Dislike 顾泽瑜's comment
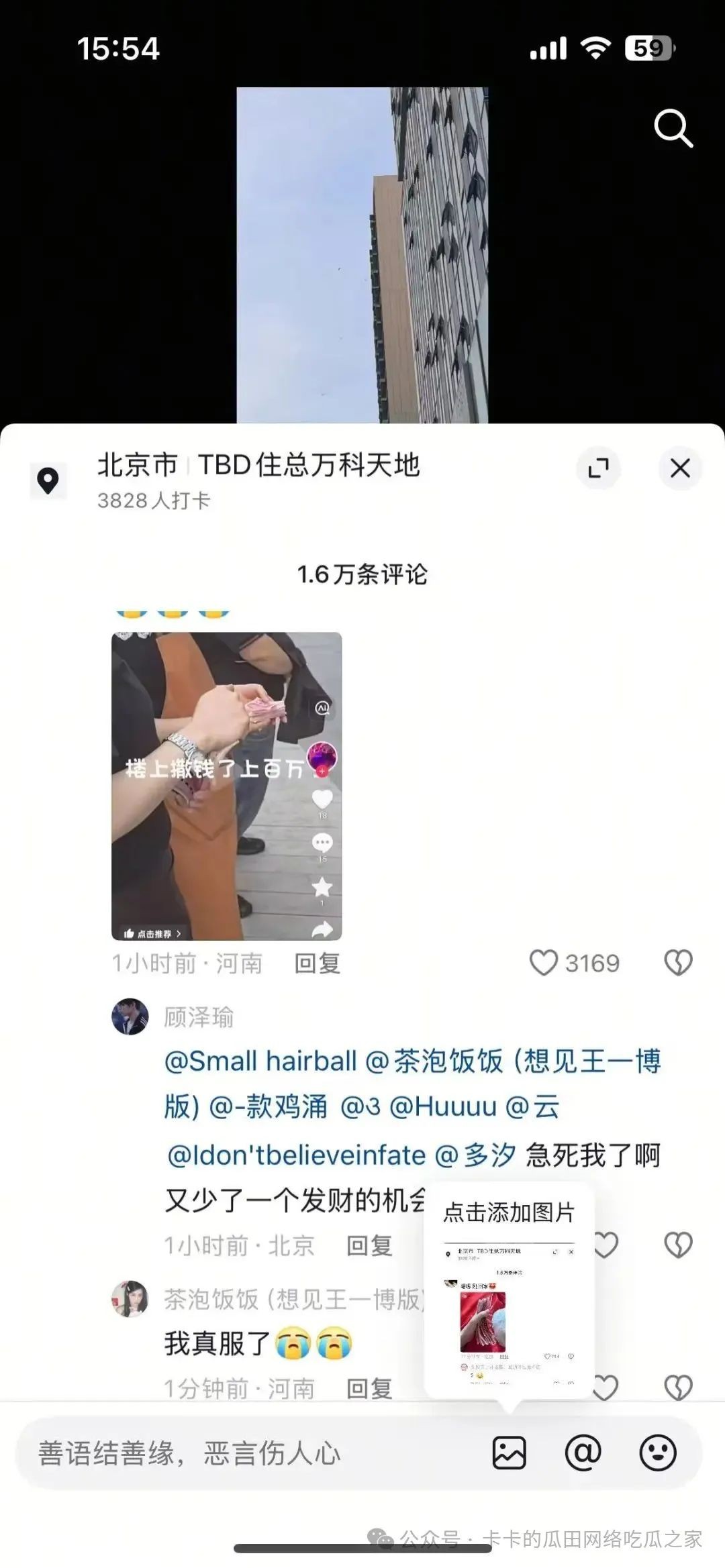Viewport: 725px width, 1568px height. (x=678, y=1245)
